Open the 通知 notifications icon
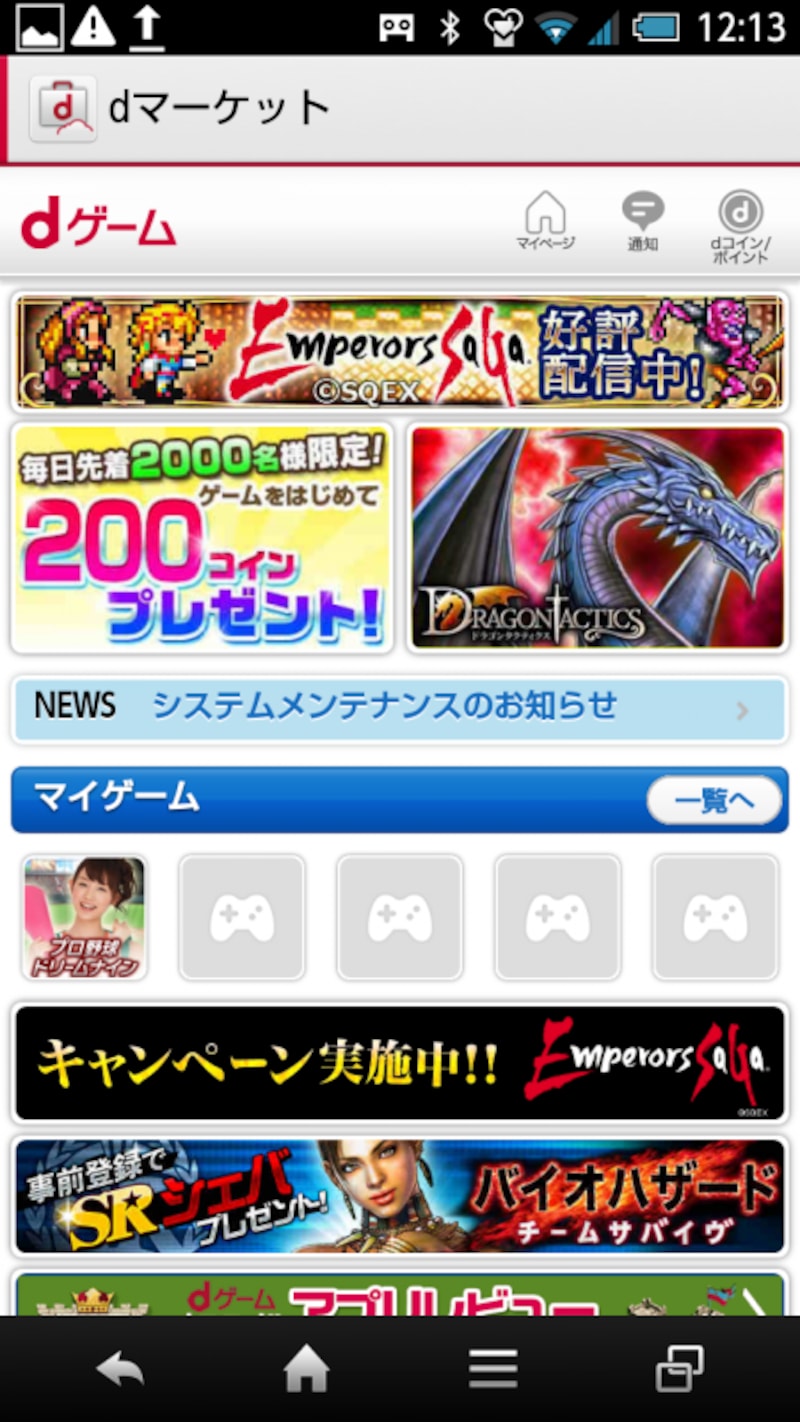 coord(642,221)
